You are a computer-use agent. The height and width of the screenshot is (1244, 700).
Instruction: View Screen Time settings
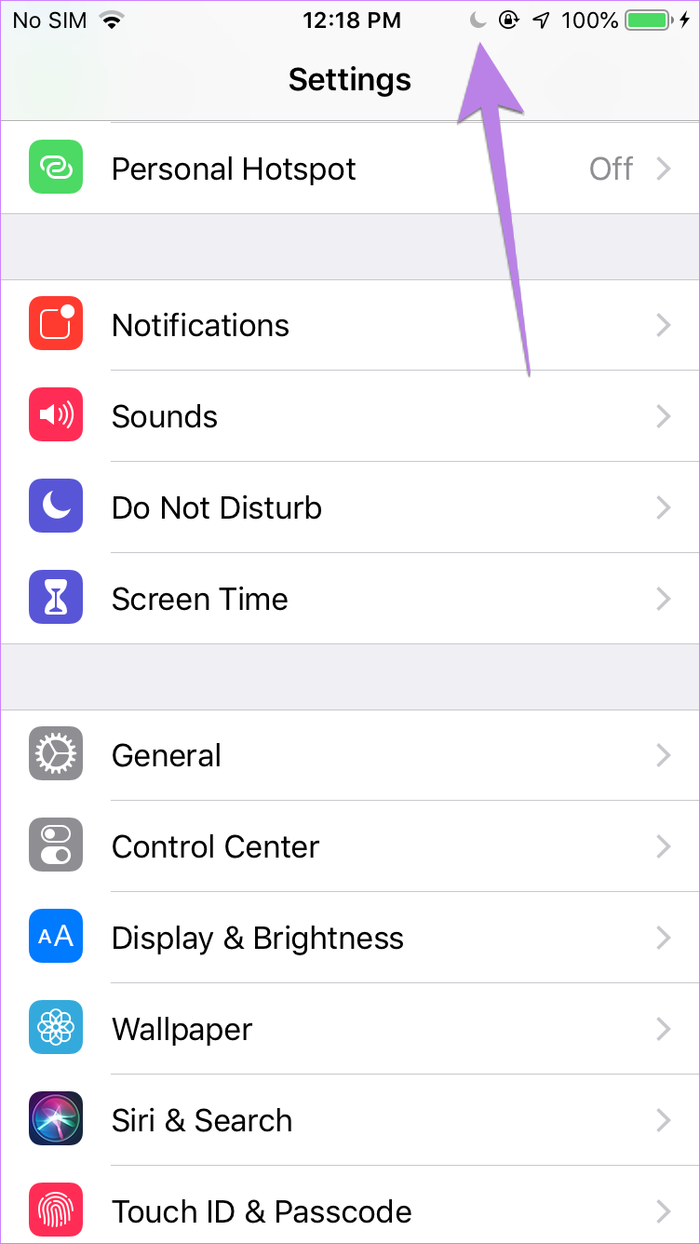(x=350, y=599)
